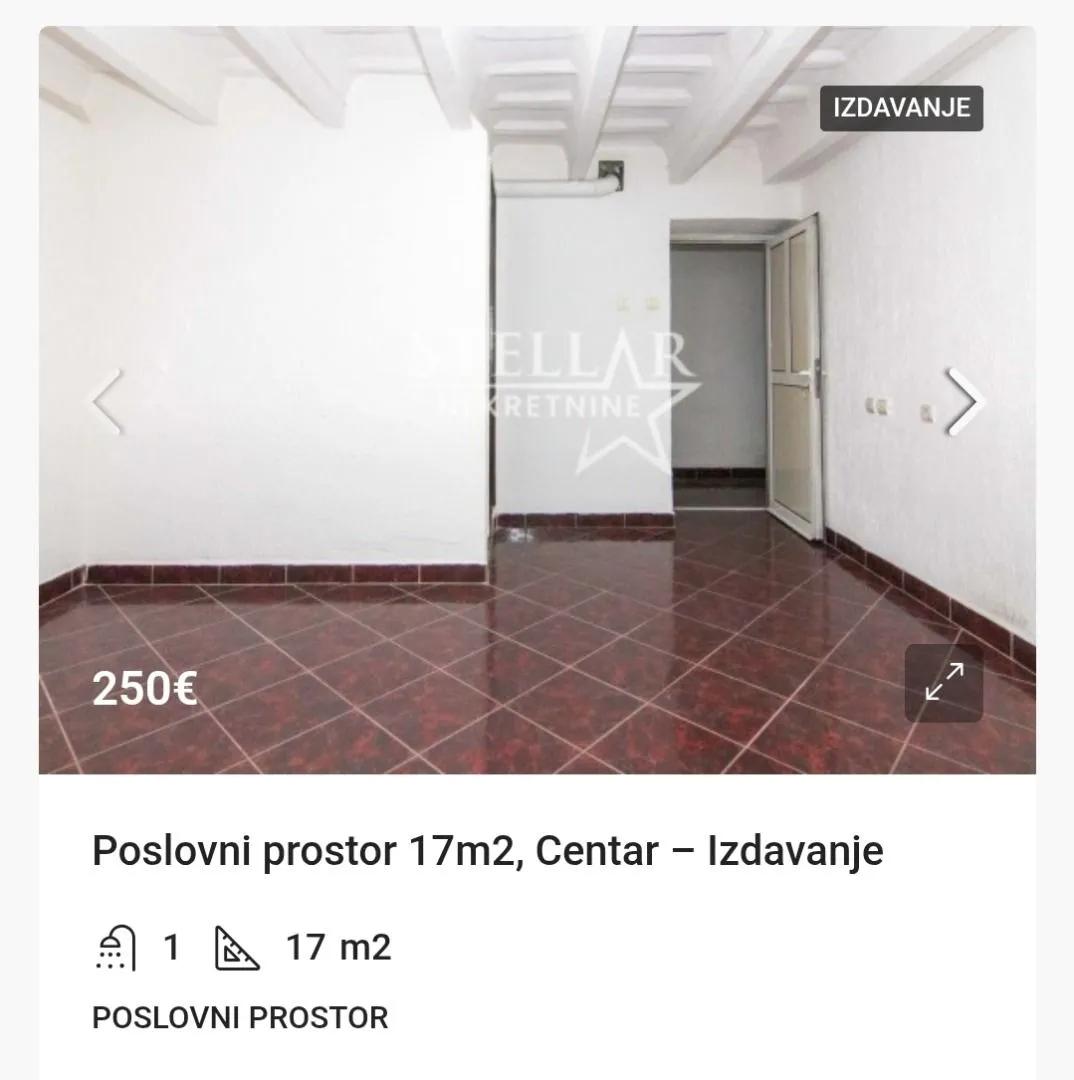Click the bathroom count value 1

(171, 945)
